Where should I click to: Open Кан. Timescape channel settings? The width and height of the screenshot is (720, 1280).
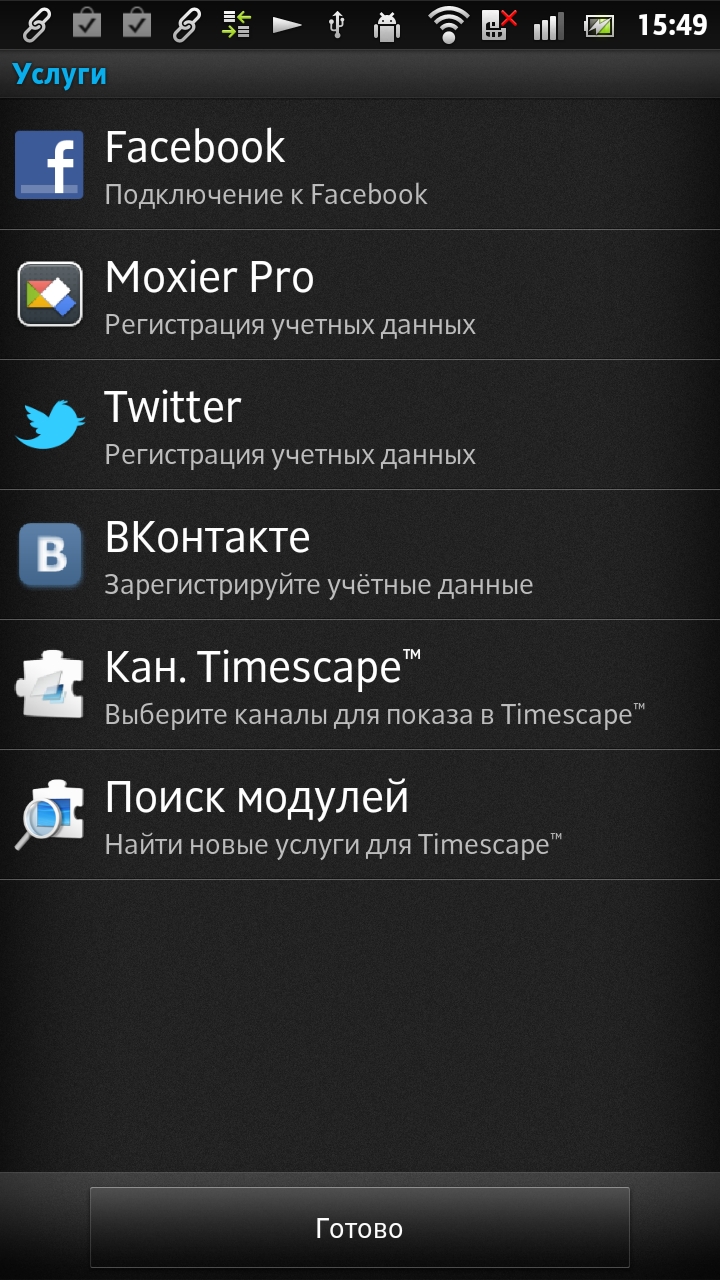coord(360,685)
